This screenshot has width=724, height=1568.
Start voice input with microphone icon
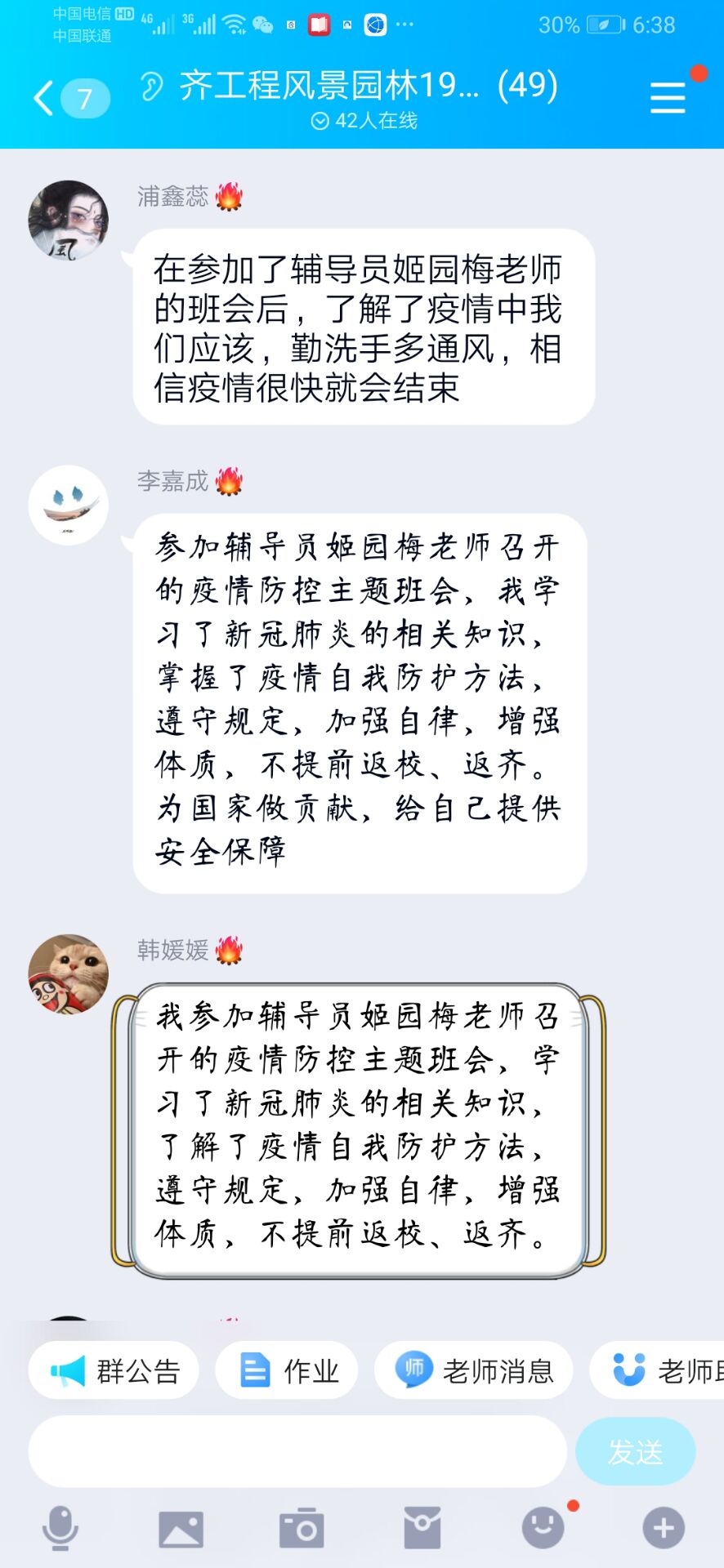coord(60,1528)
